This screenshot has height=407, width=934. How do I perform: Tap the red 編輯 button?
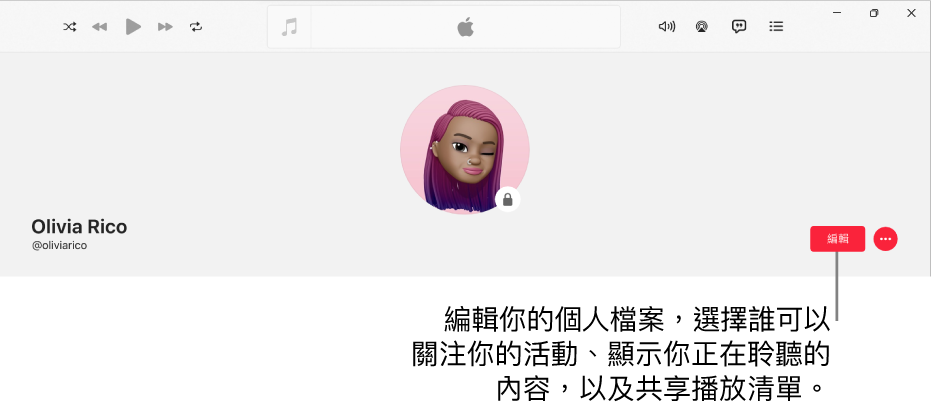[837, 239]
